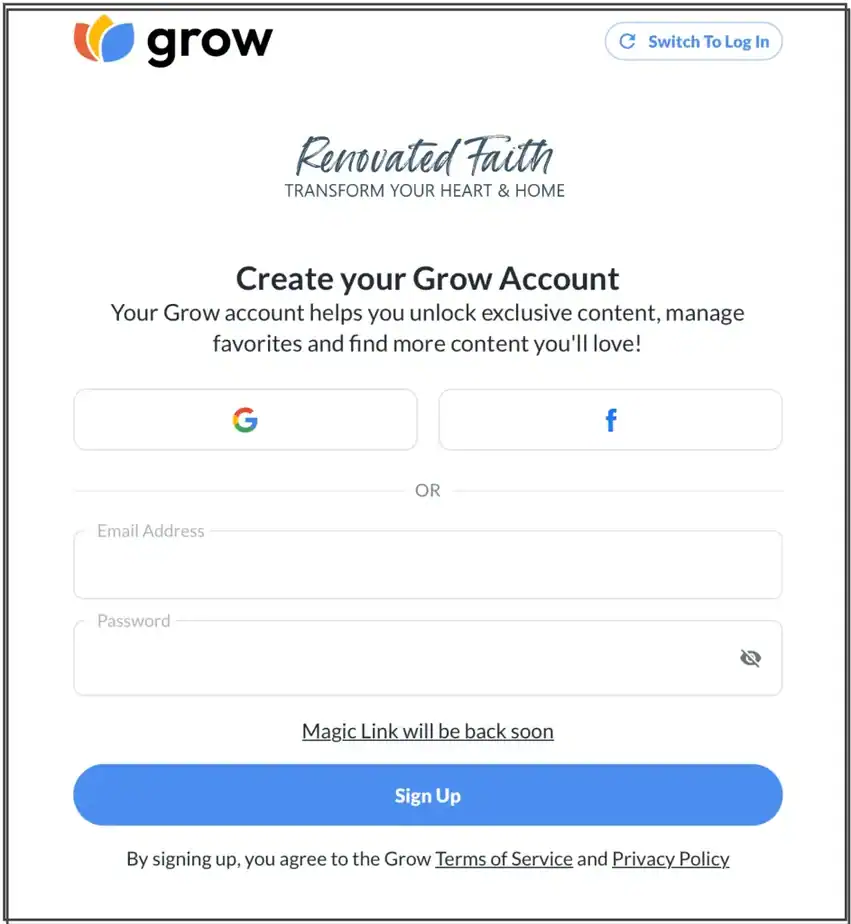Open the Privacy Policy link

(x=670, y=859)
